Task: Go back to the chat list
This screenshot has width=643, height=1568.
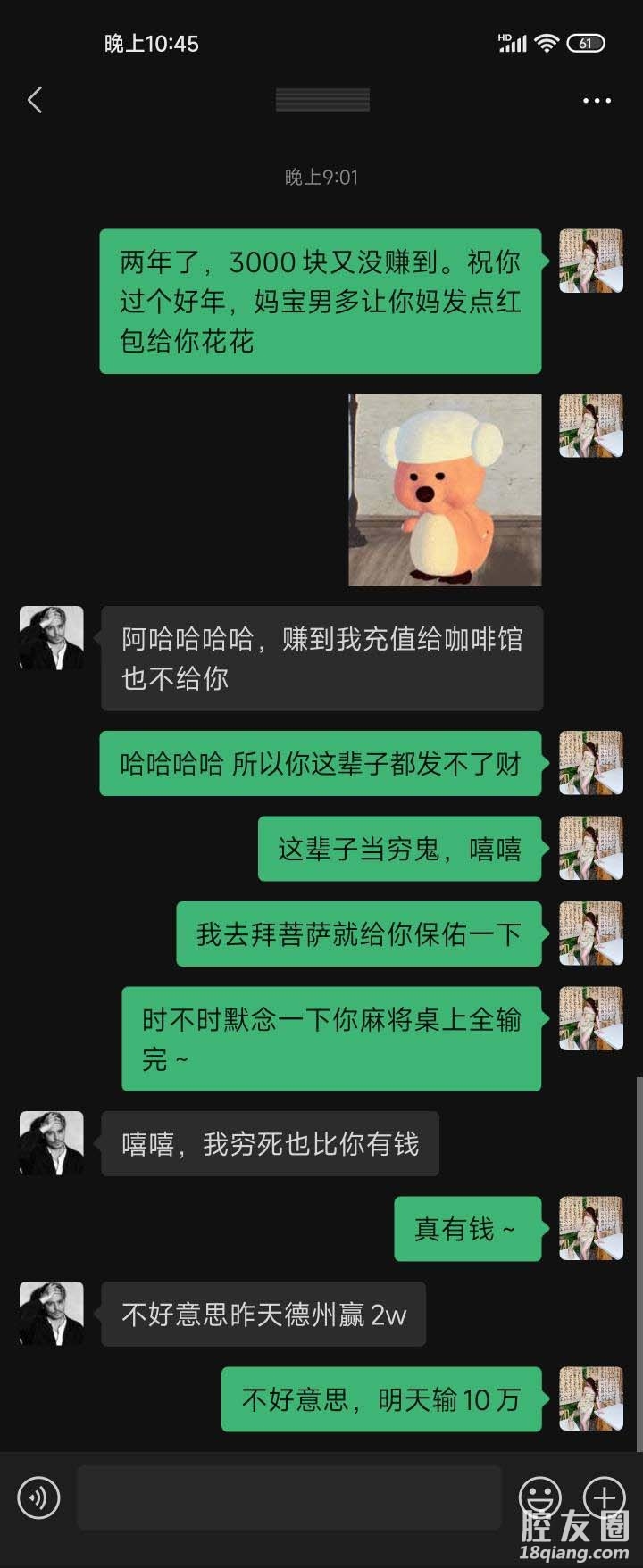Action: (36, 100)
